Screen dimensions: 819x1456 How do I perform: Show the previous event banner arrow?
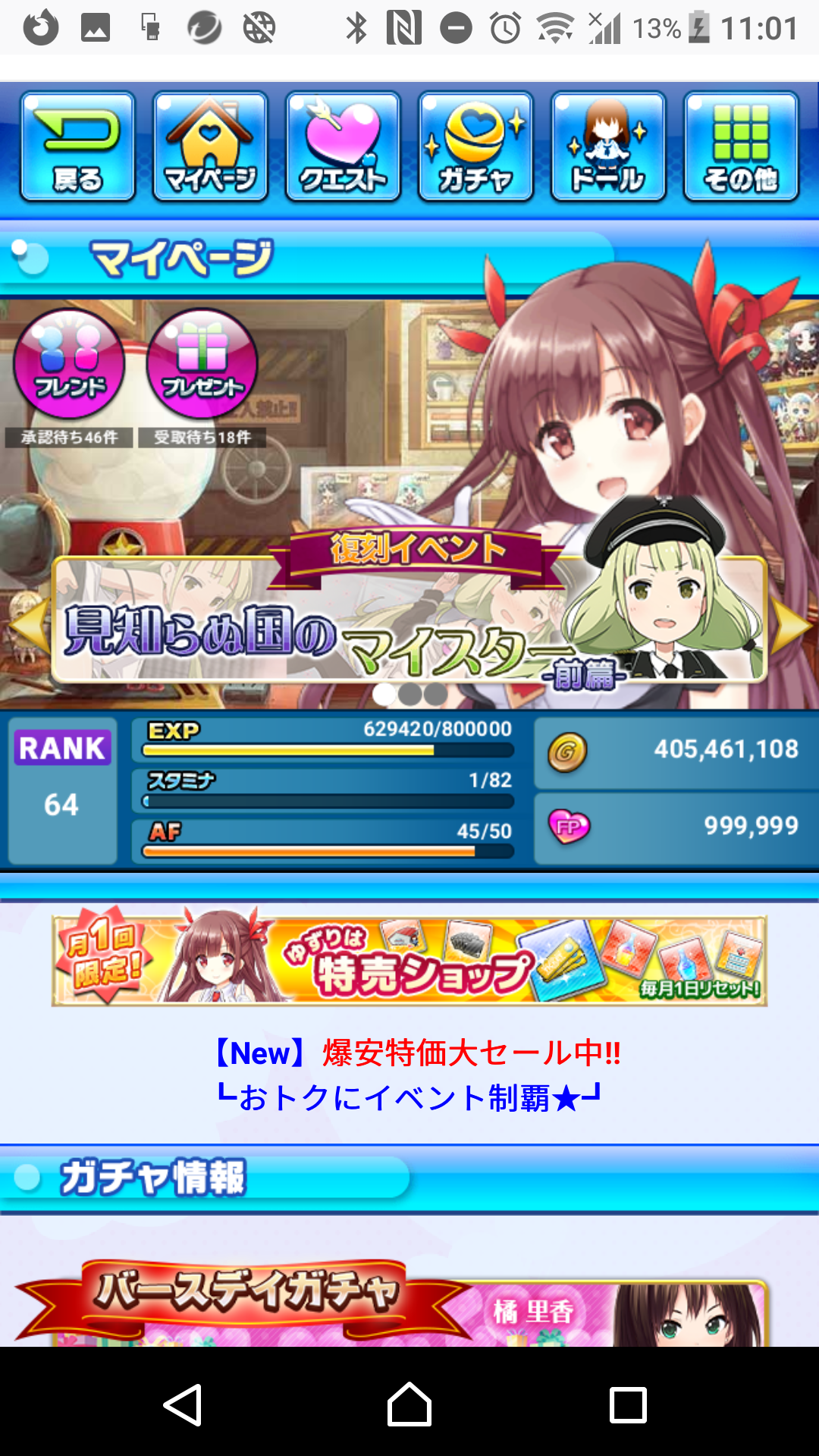point(27,626)
